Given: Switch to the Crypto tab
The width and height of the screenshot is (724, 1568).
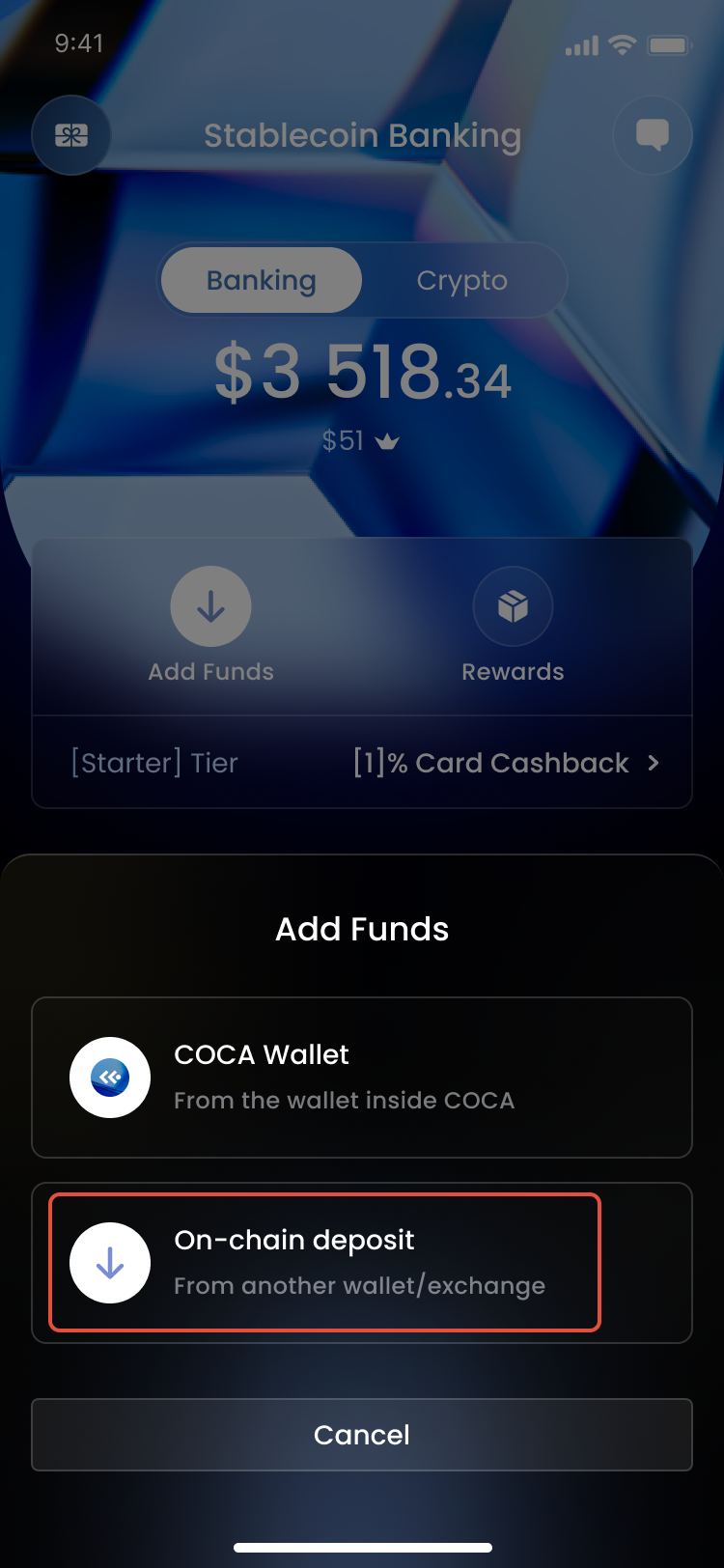Looking at the screenshot, I should tap(461, 280).
